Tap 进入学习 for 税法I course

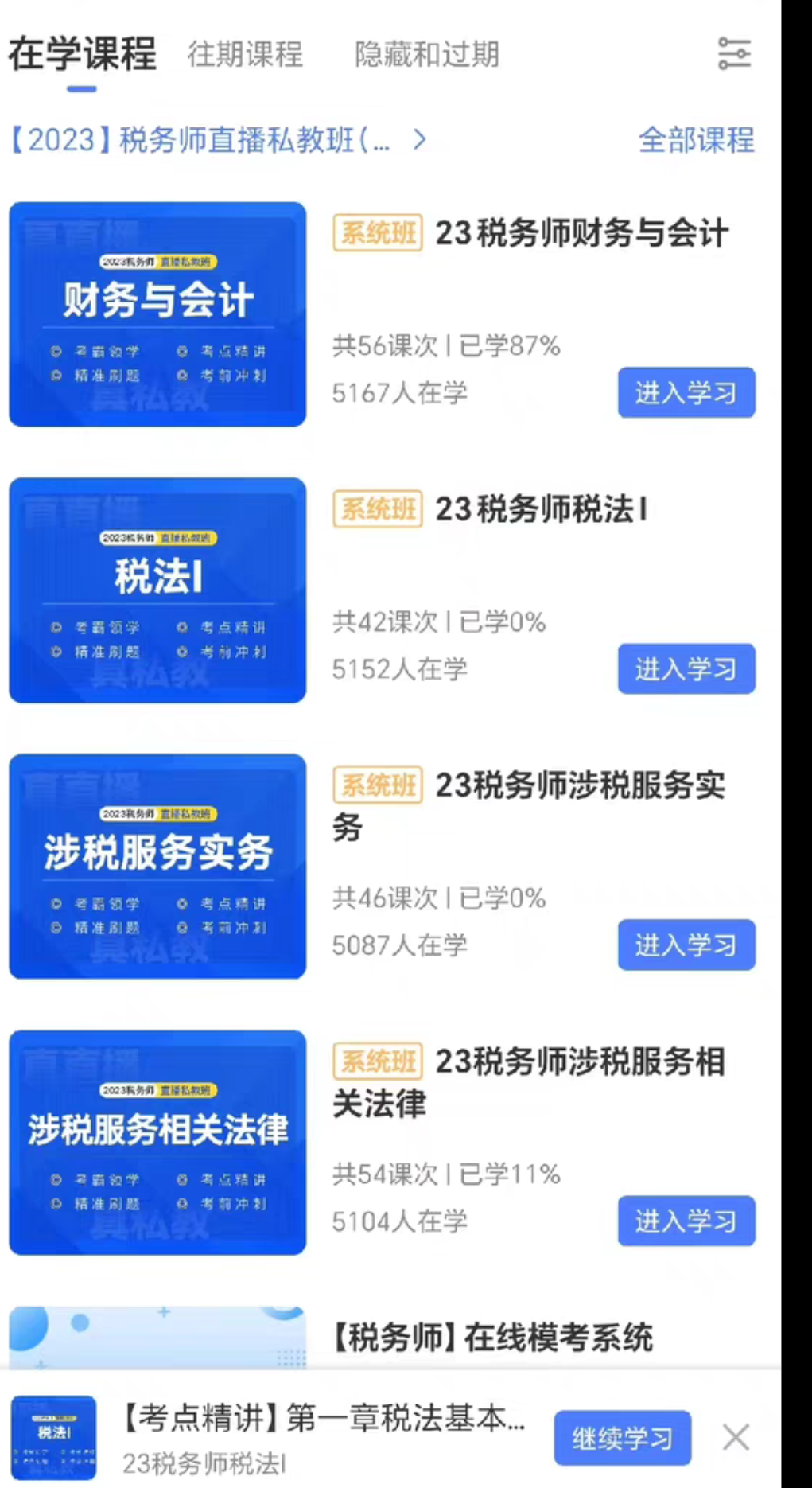pos(686,668)
